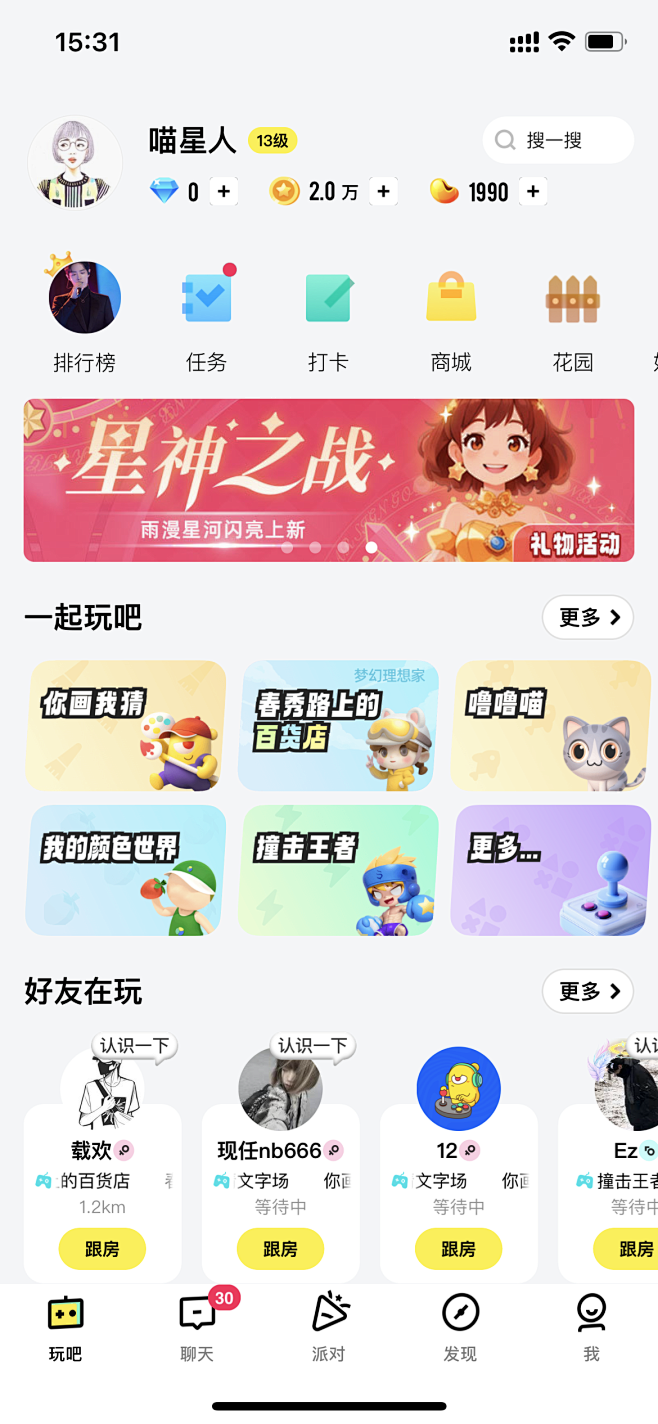Viewport: 658px width, 1424px height.
Task: Open the 搜一搜 search box
Action: 558,141
